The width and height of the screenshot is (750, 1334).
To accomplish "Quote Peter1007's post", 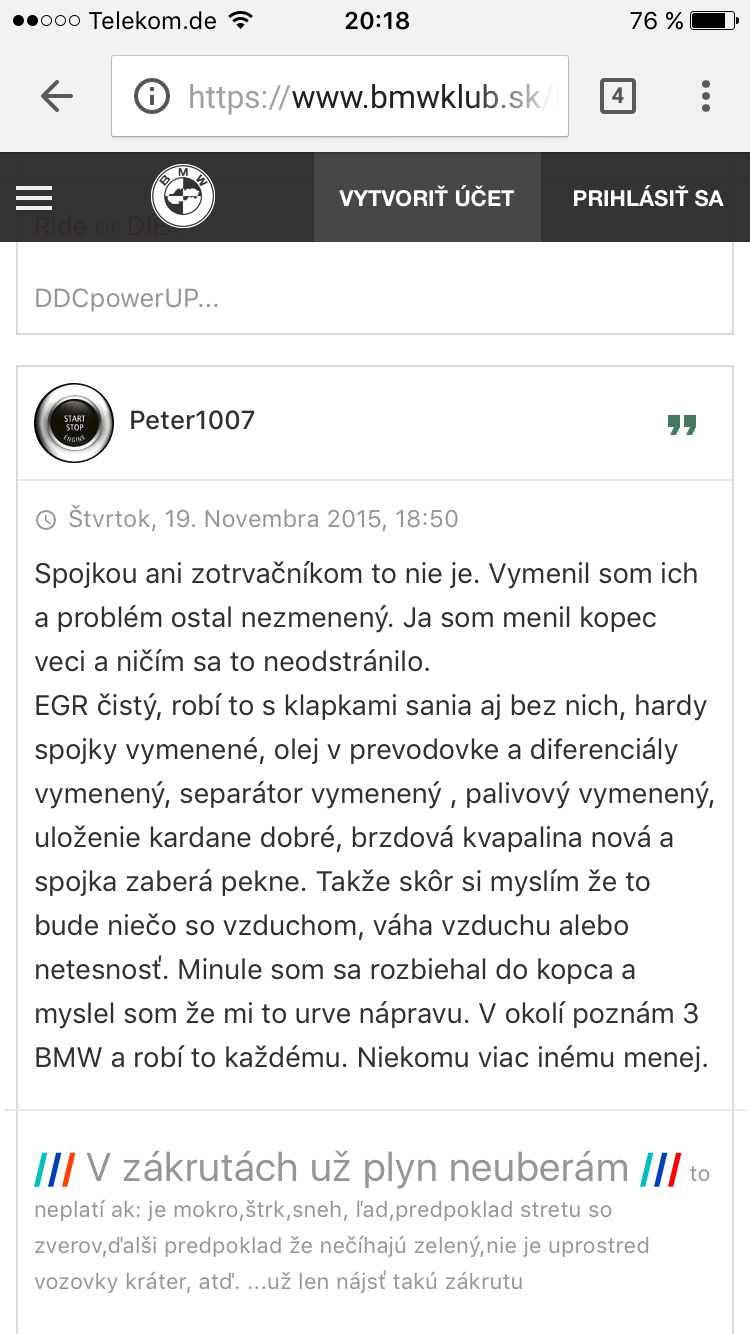I will (682, 424).
